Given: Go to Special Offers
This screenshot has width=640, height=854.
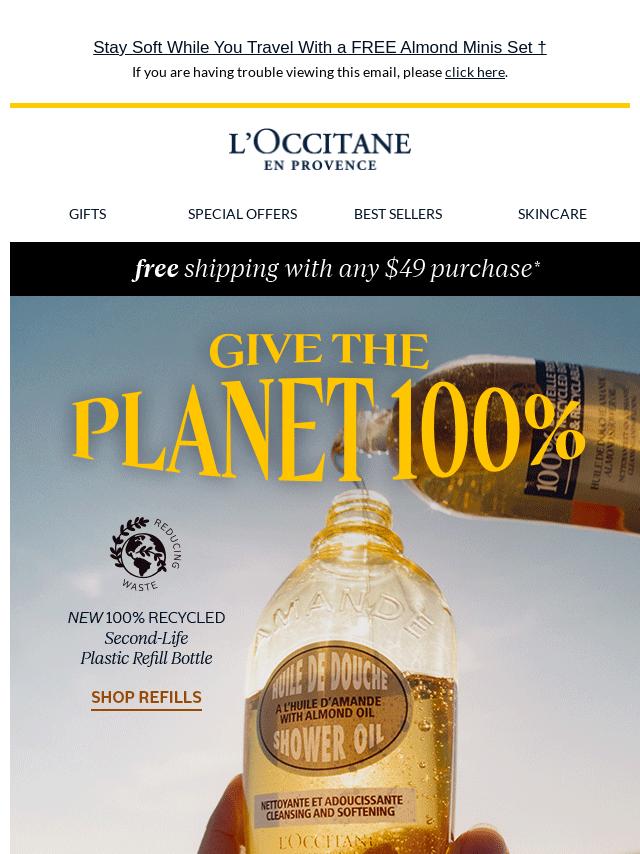Looking at the screenshot, I should [x=242, y=214].
